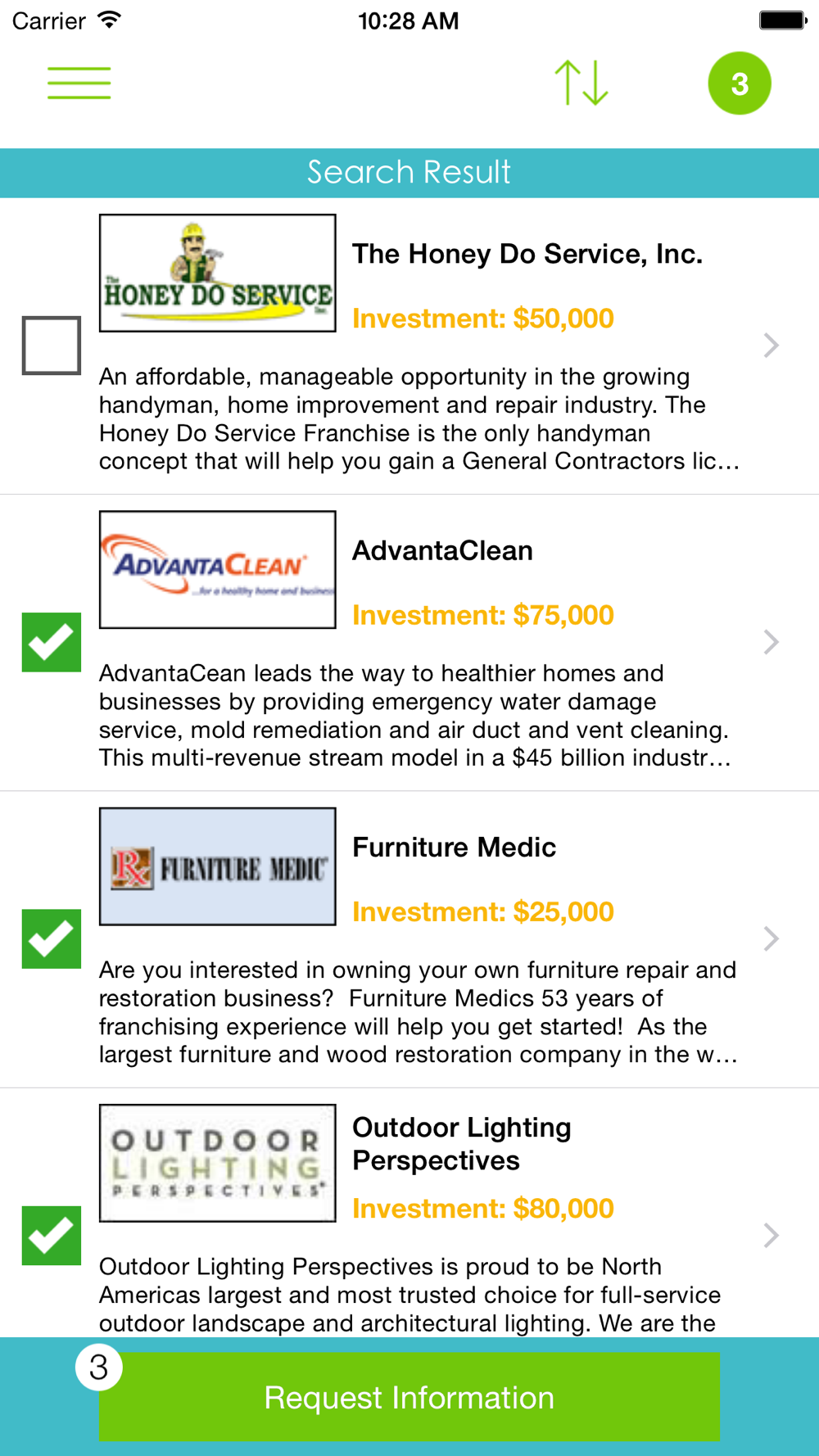
Task: Open Outdoor Lighting Perspectives listing
Action: 409,1213
